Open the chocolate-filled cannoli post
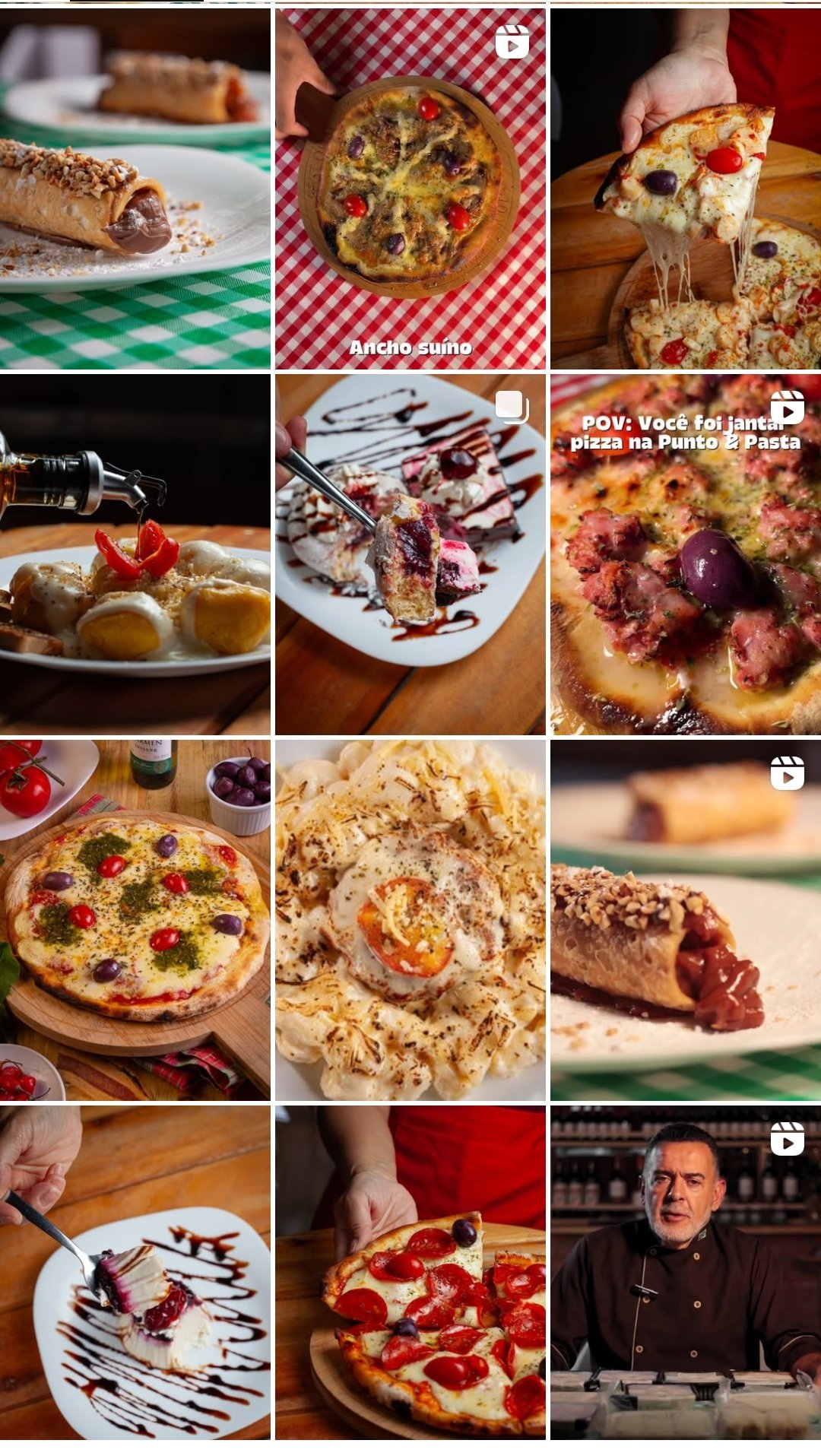 pyautogui.click(x=135, y=189)
